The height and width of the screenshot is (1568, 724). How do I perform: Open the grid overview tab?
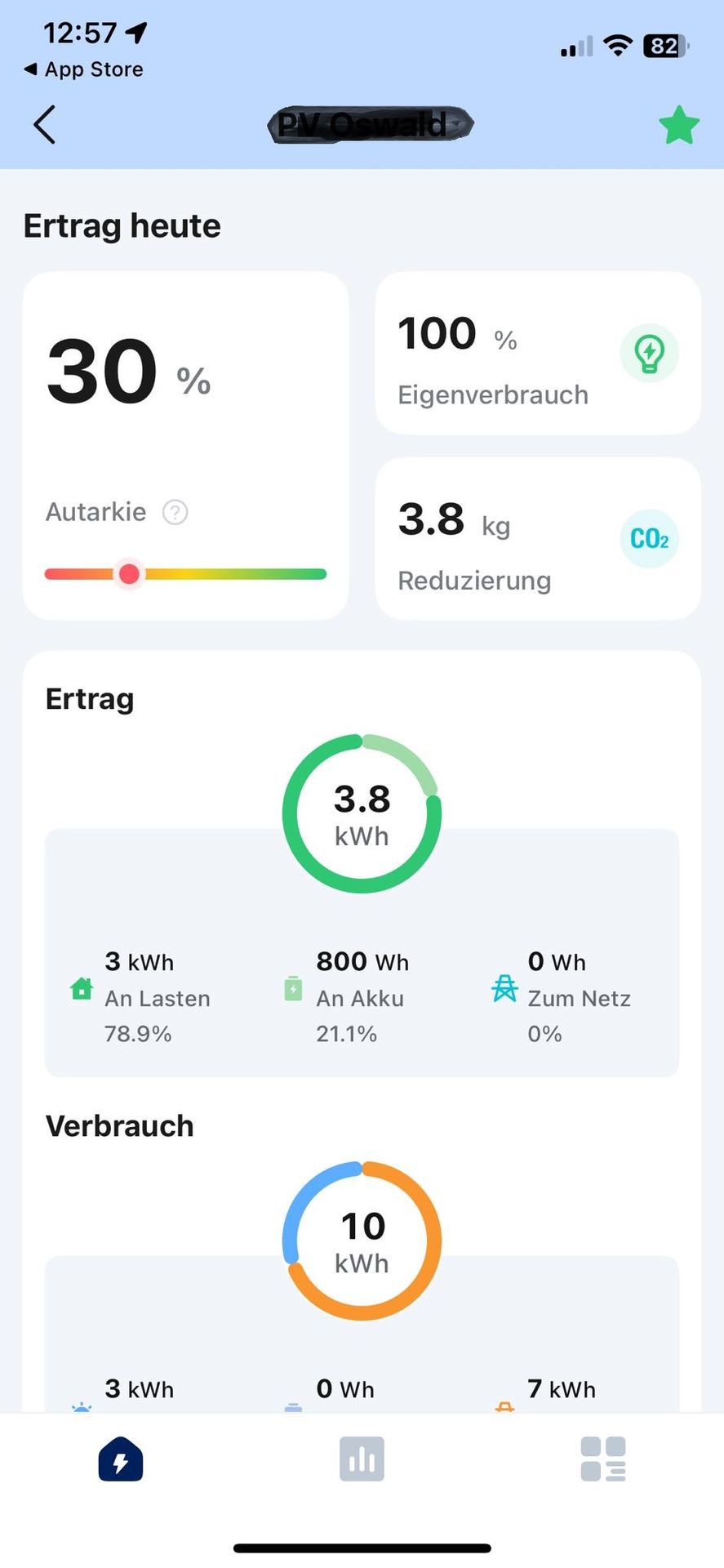click(603, 1459)
